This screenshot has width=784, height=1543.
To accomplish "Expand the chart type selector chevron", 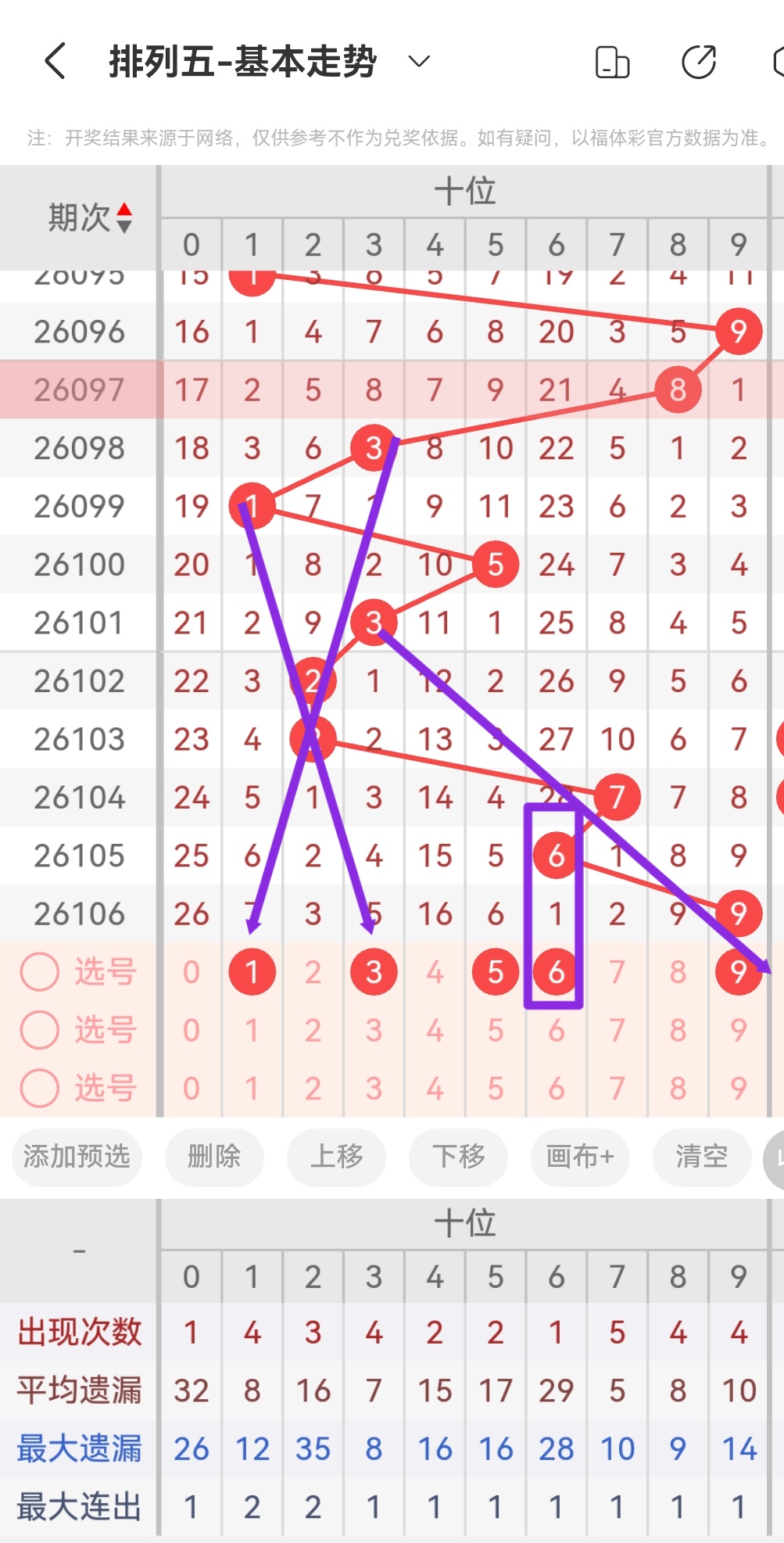I will pyautogui.click(x=419, y=62).
